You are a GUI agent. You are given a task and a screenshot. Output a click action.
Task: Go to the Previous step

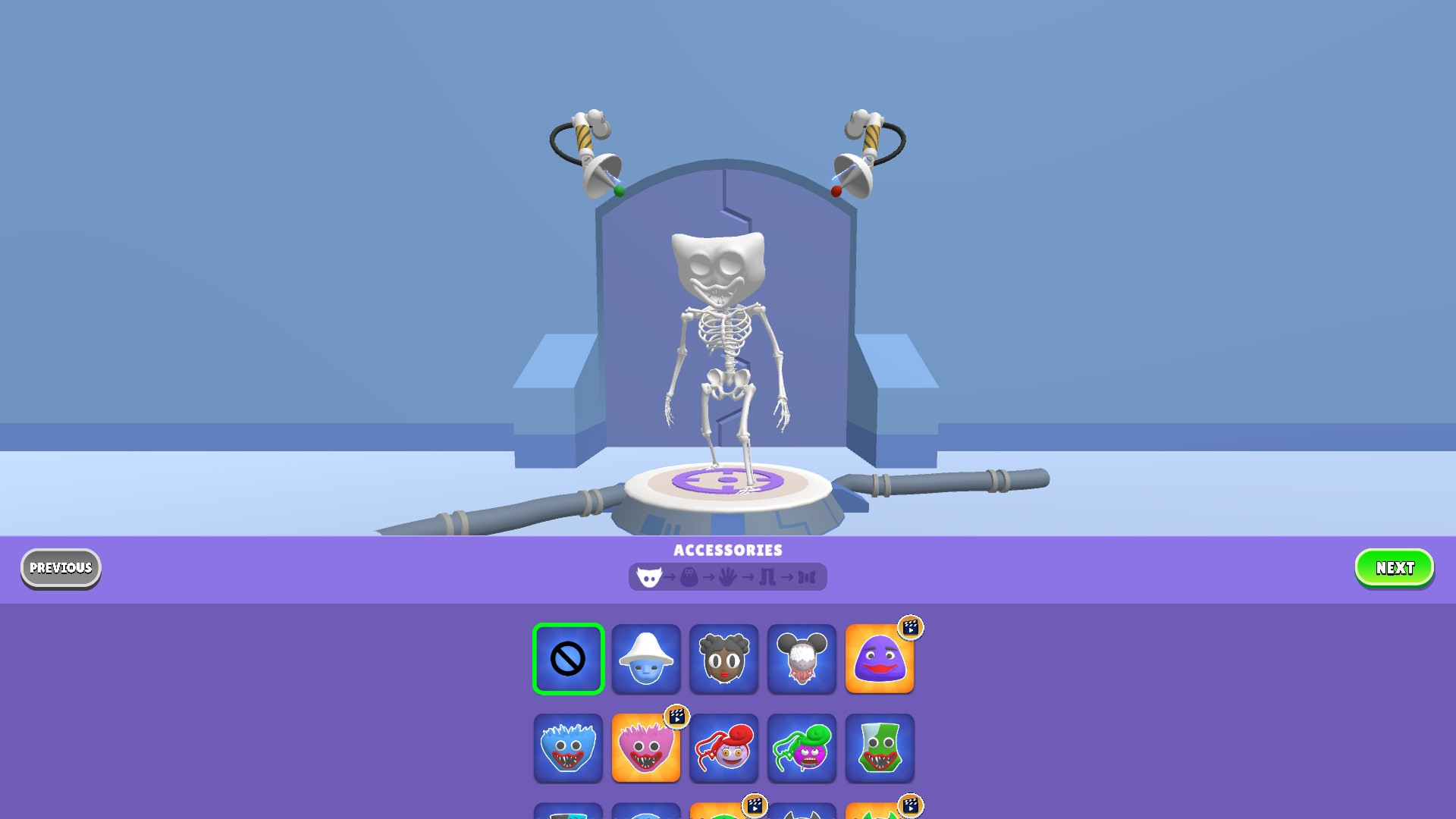click(61, 568)
